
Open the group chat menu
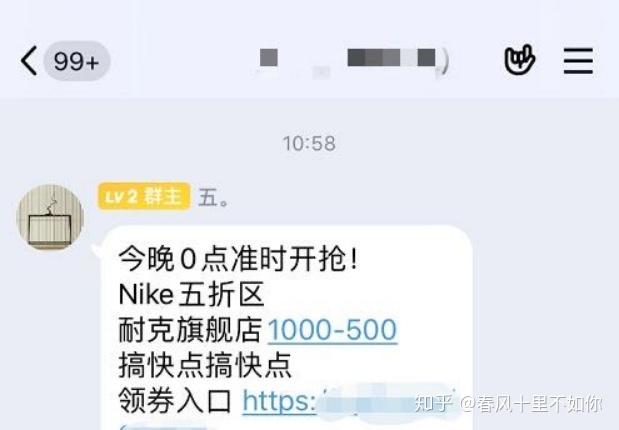(x=578, y=61)
